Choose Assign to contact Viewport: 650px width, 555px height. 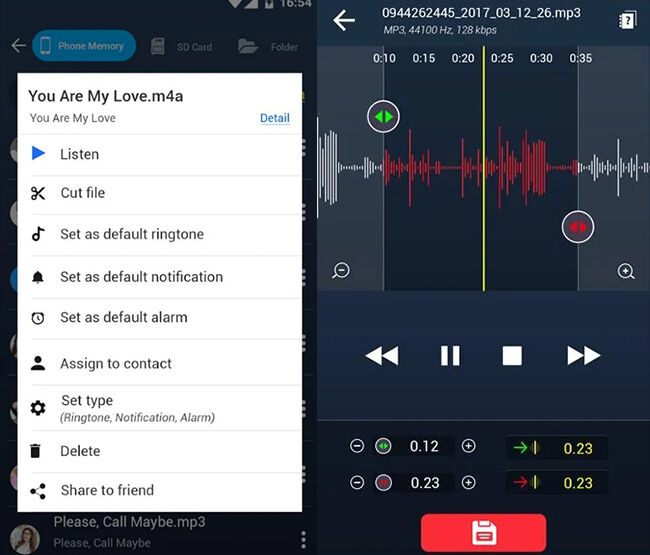click(115, 364)
